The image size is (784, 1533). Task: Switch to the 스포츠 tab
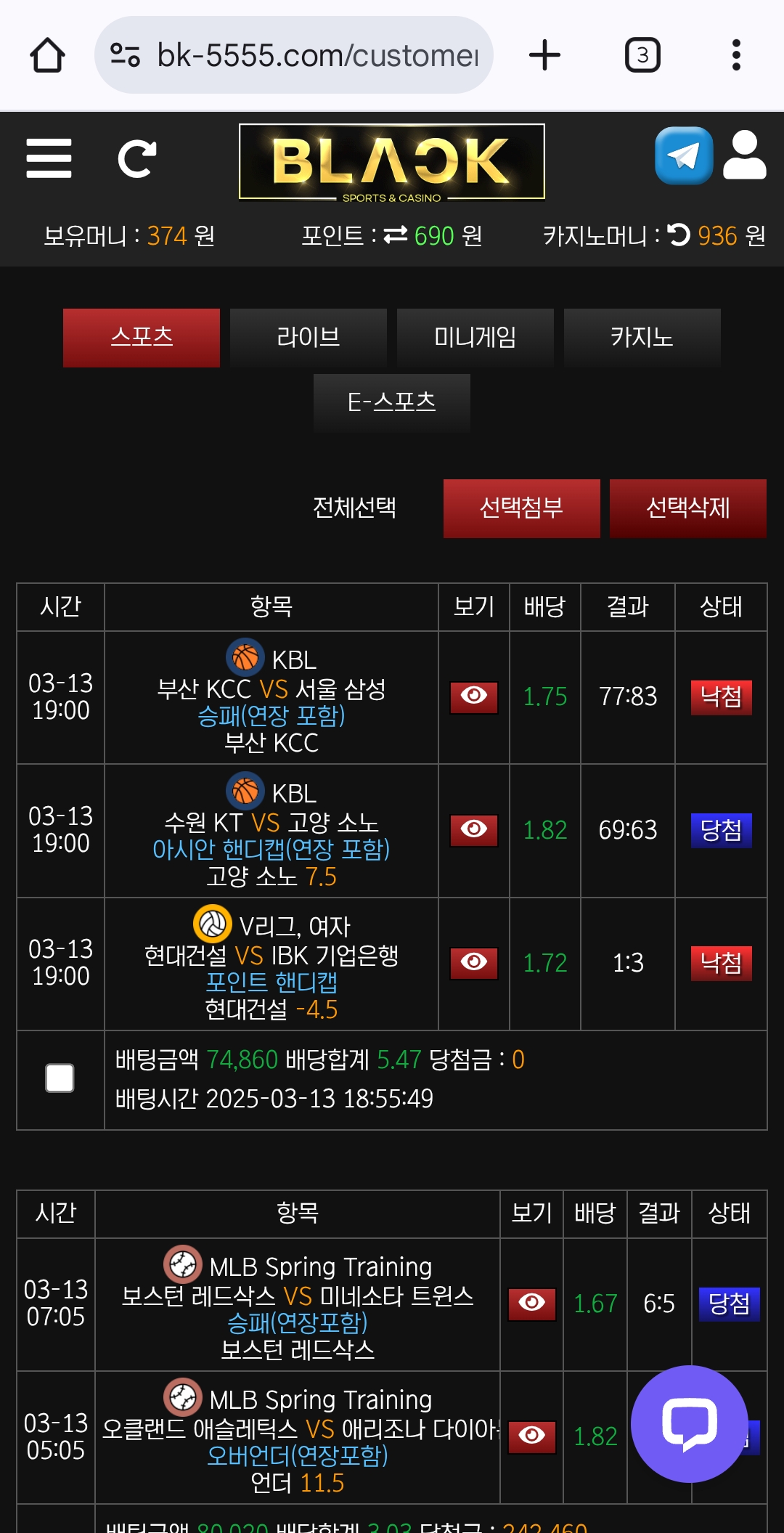click(142, 338)
